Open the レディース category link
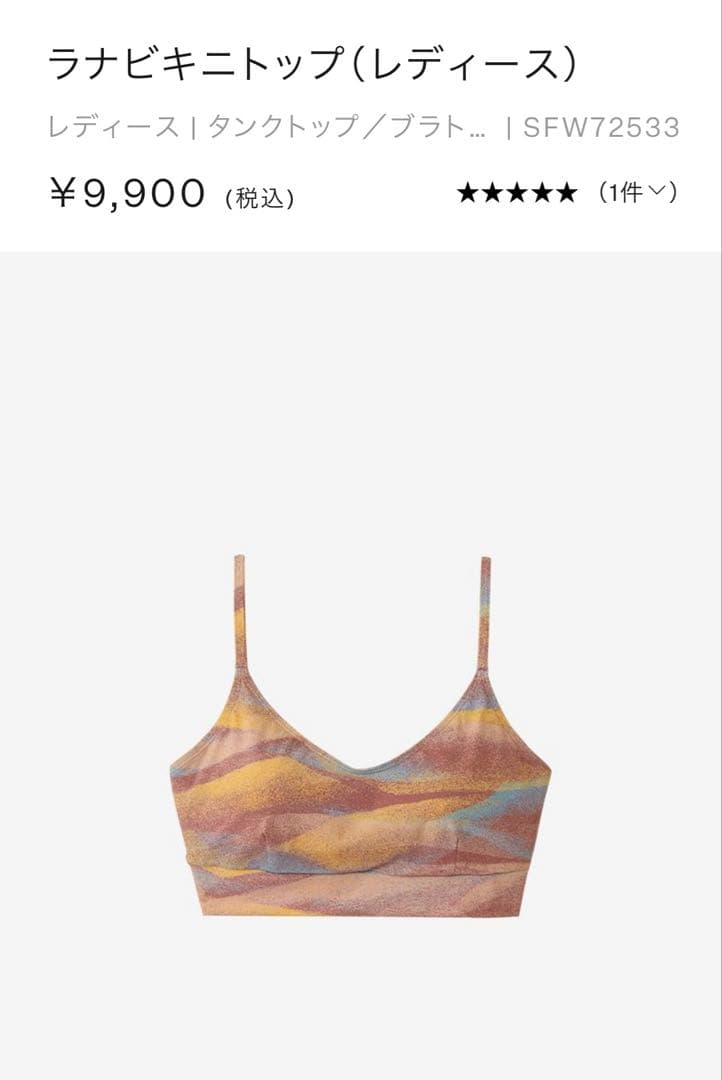The height and width of the screenshot is (1080, 722). (x=110, y=126)
